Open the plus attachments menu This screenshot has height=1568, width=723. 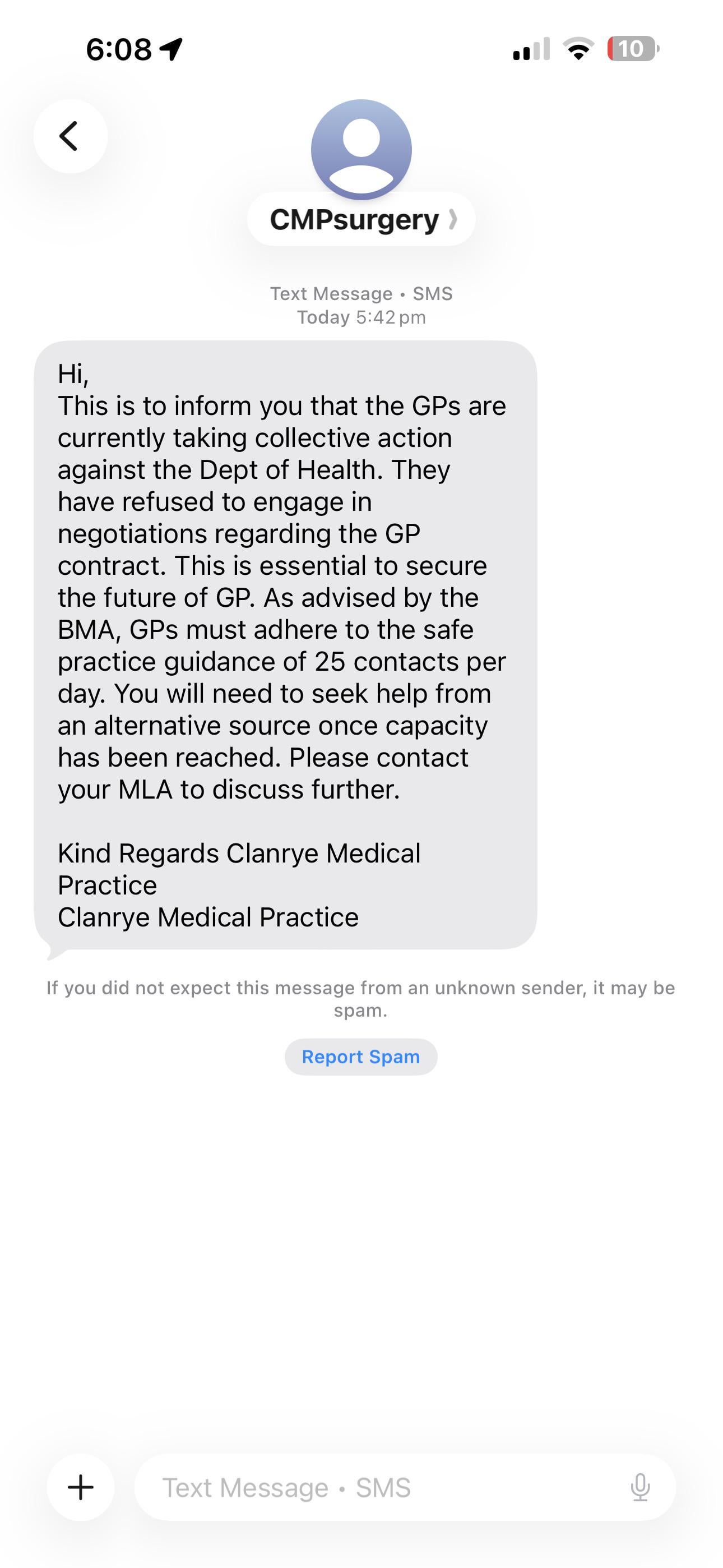tap(80, 1488)
